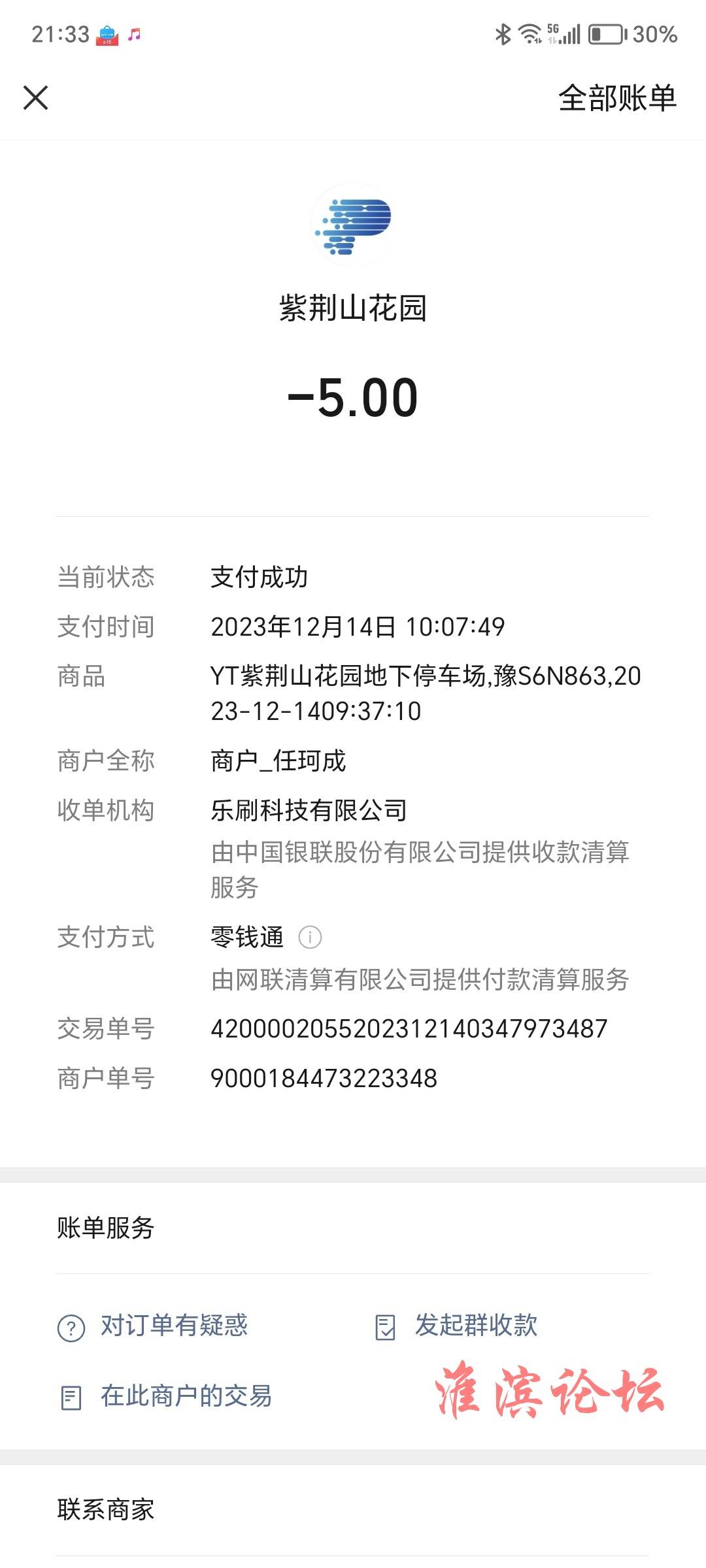Start 发起群收款 group collection

click(458, 1326)
